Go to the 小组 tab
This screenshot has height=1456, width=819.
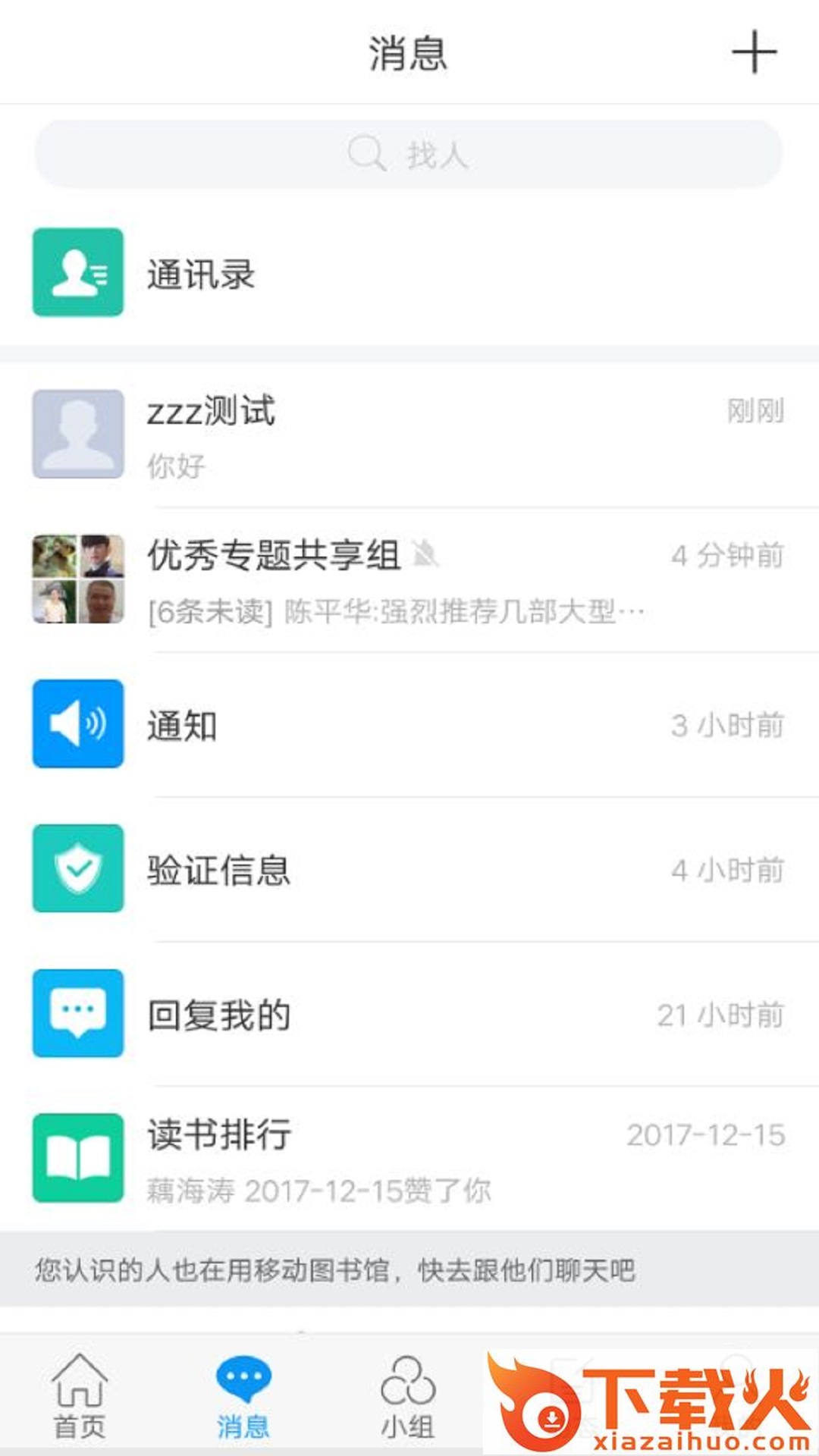coord(408,1397)
